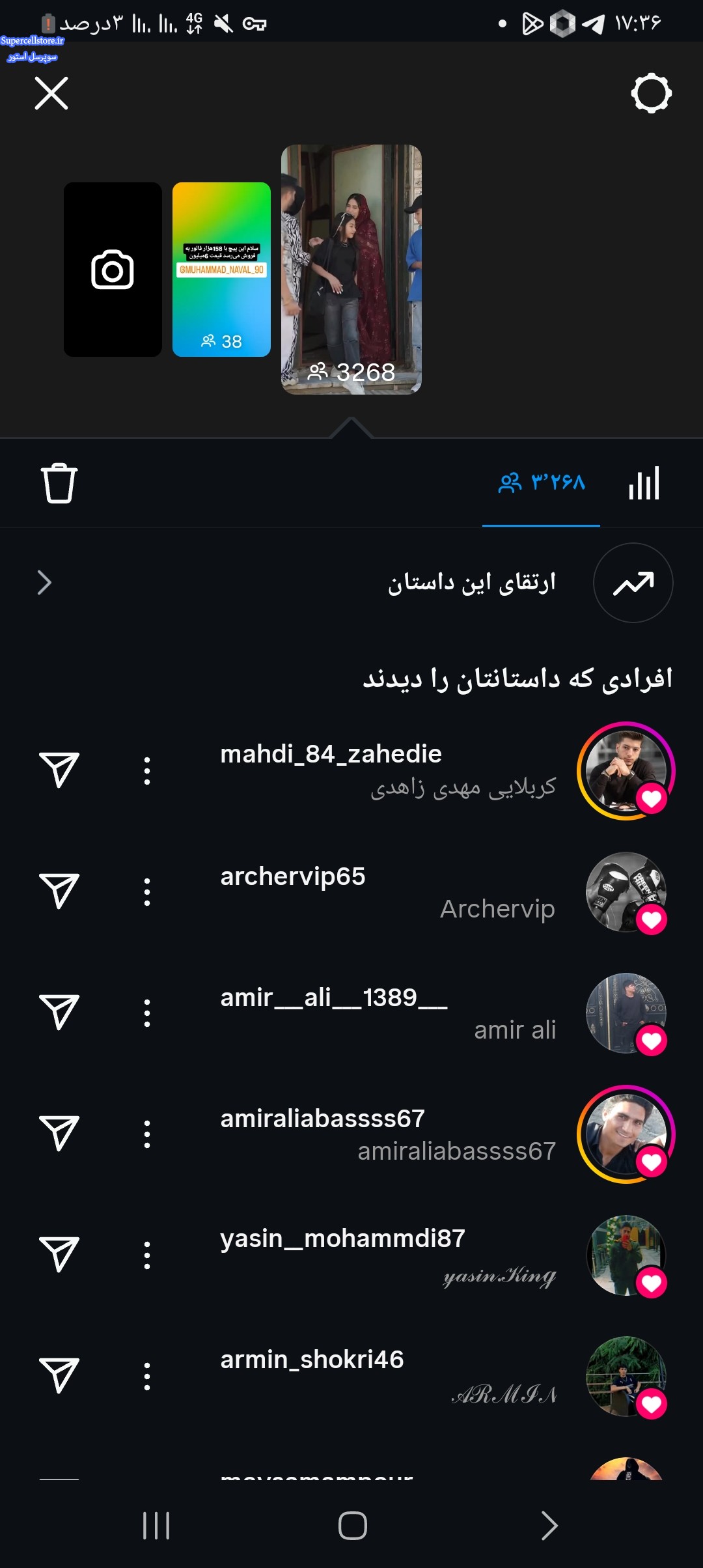This screenshot has width=703, height=1568.
Task: Send a message to amir__ali__1389__
Action: click(59, 1013)
